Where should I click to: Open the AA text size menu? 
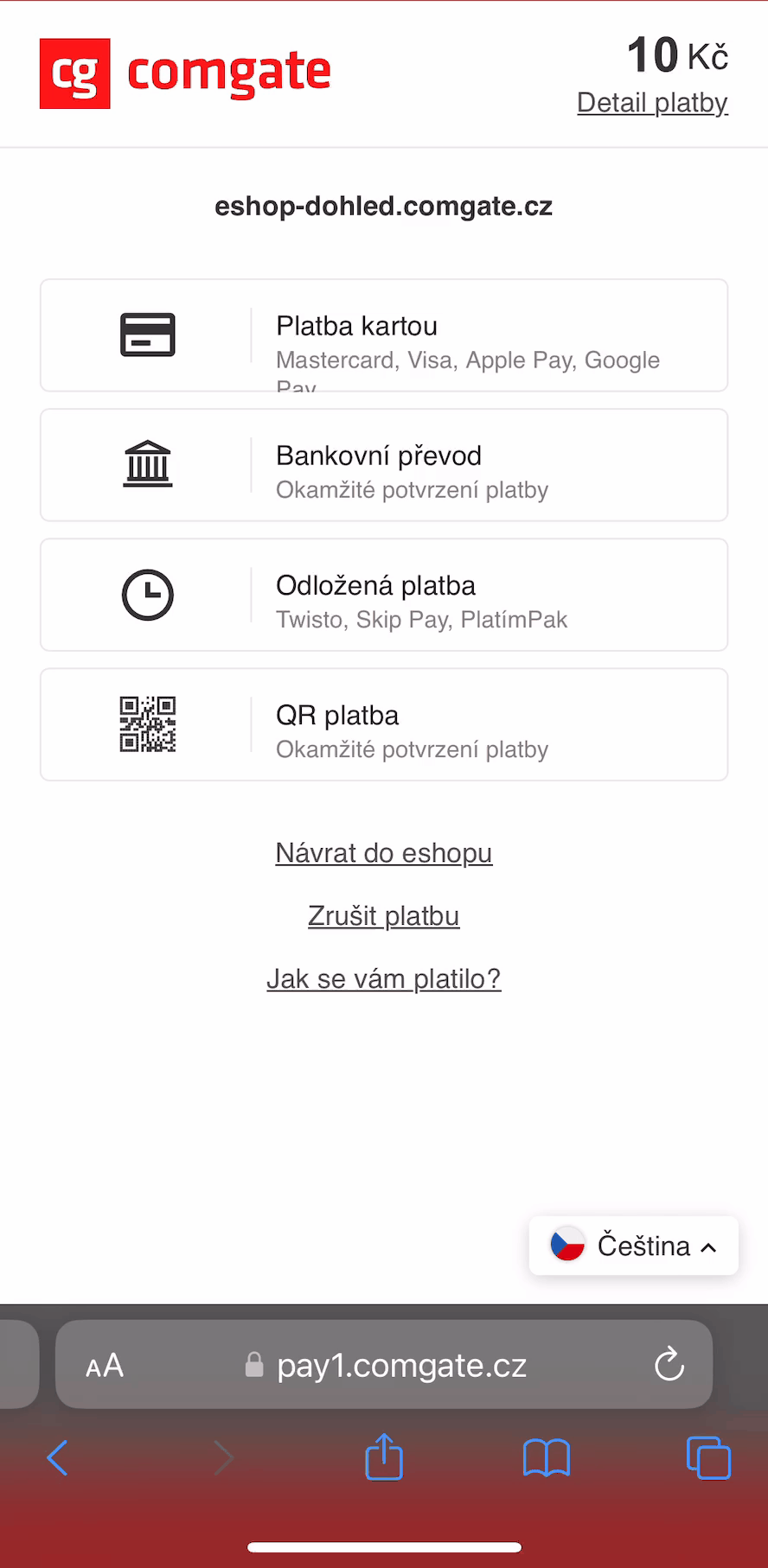click(105, 1366)
